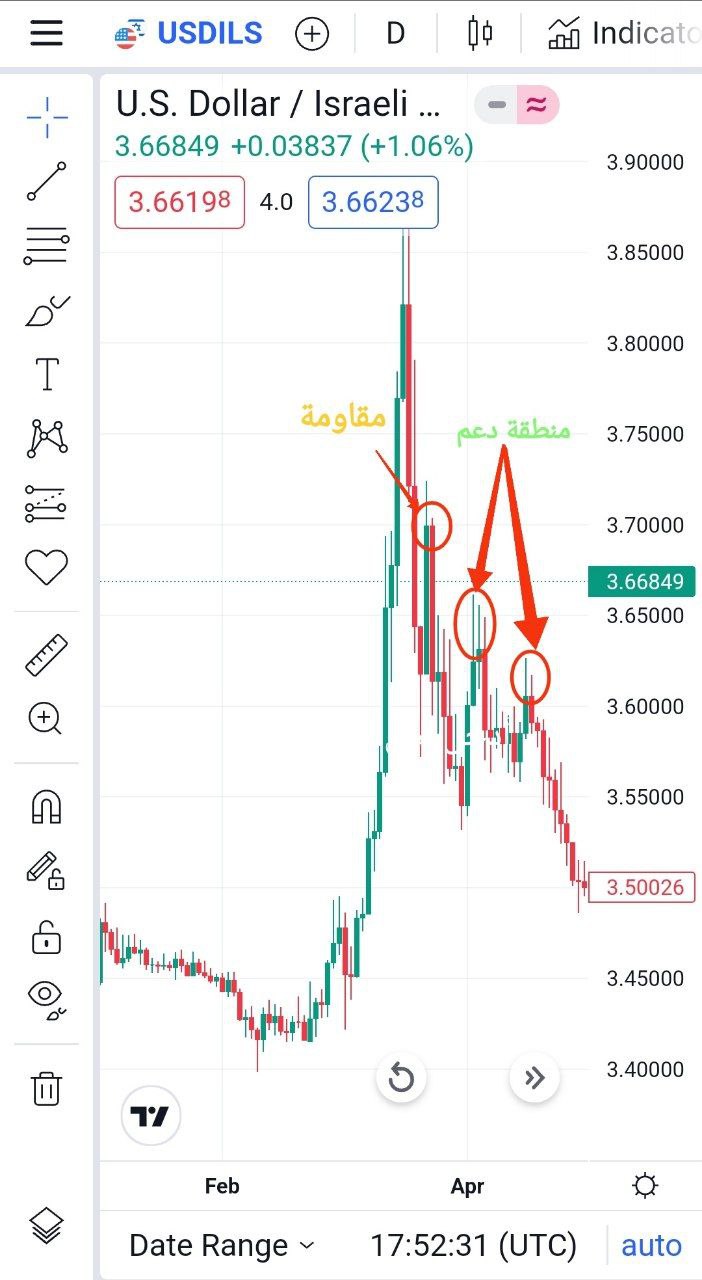This screenshot has height=1280, width=702.
Task: Activate the zoom in tool
Action: click(x=47, y=718)
